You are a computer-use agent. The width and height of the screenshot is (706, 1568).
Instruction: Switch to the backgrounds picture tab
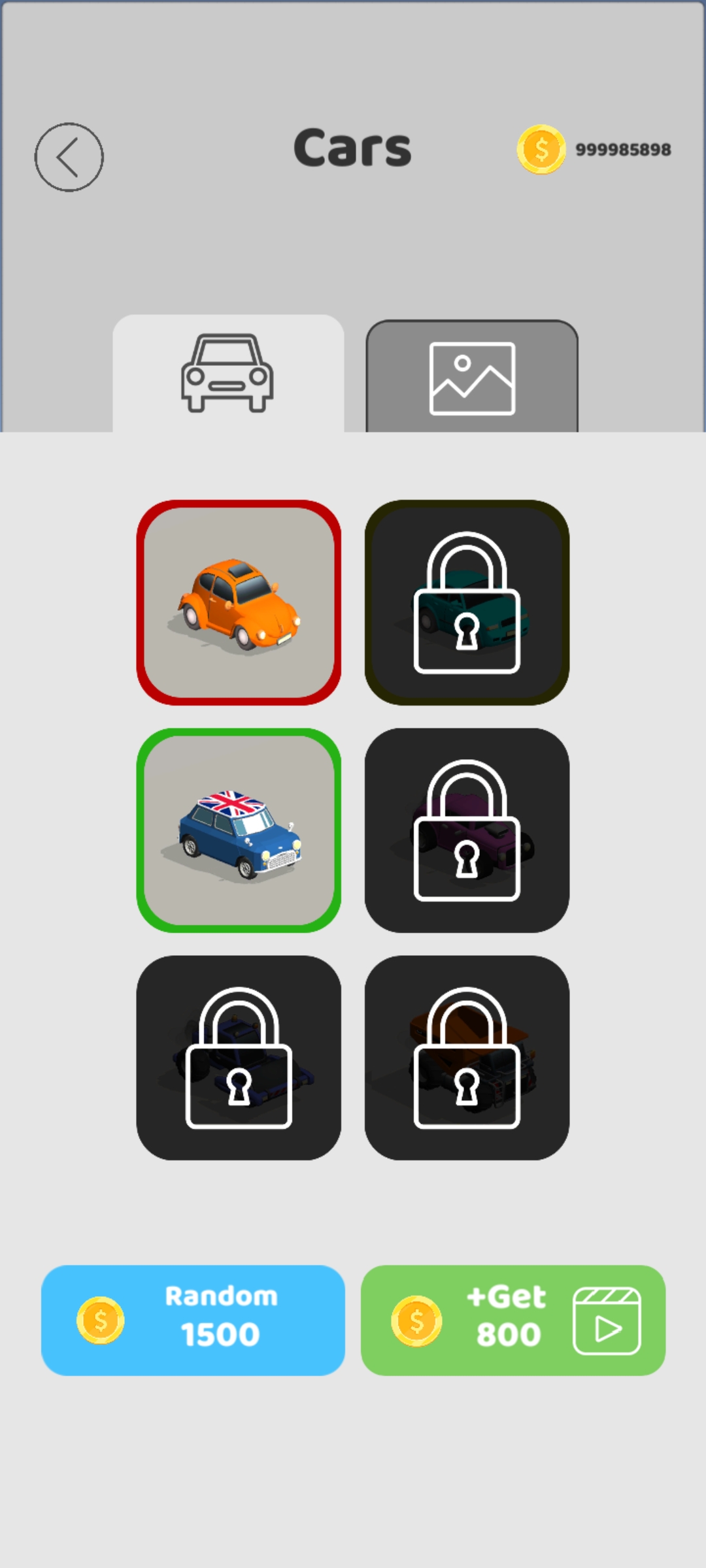coord(472,378)
